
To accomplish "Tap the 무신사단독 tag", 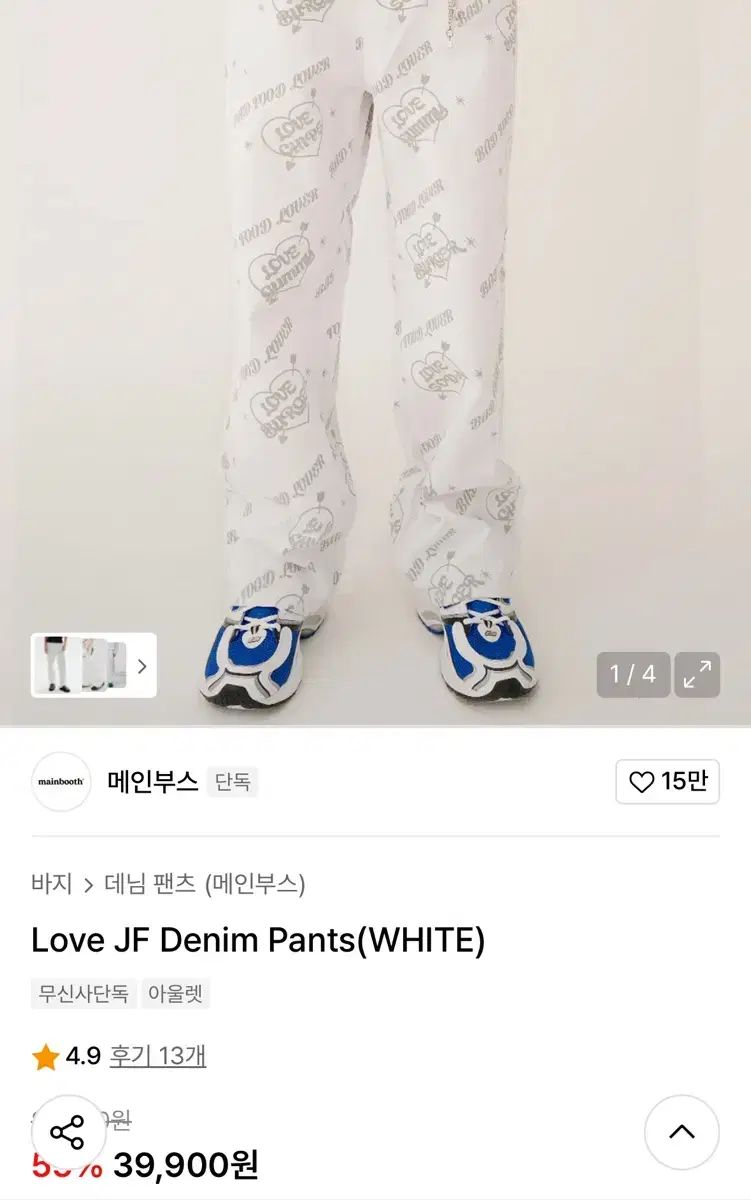I will (x=84, y=994).
